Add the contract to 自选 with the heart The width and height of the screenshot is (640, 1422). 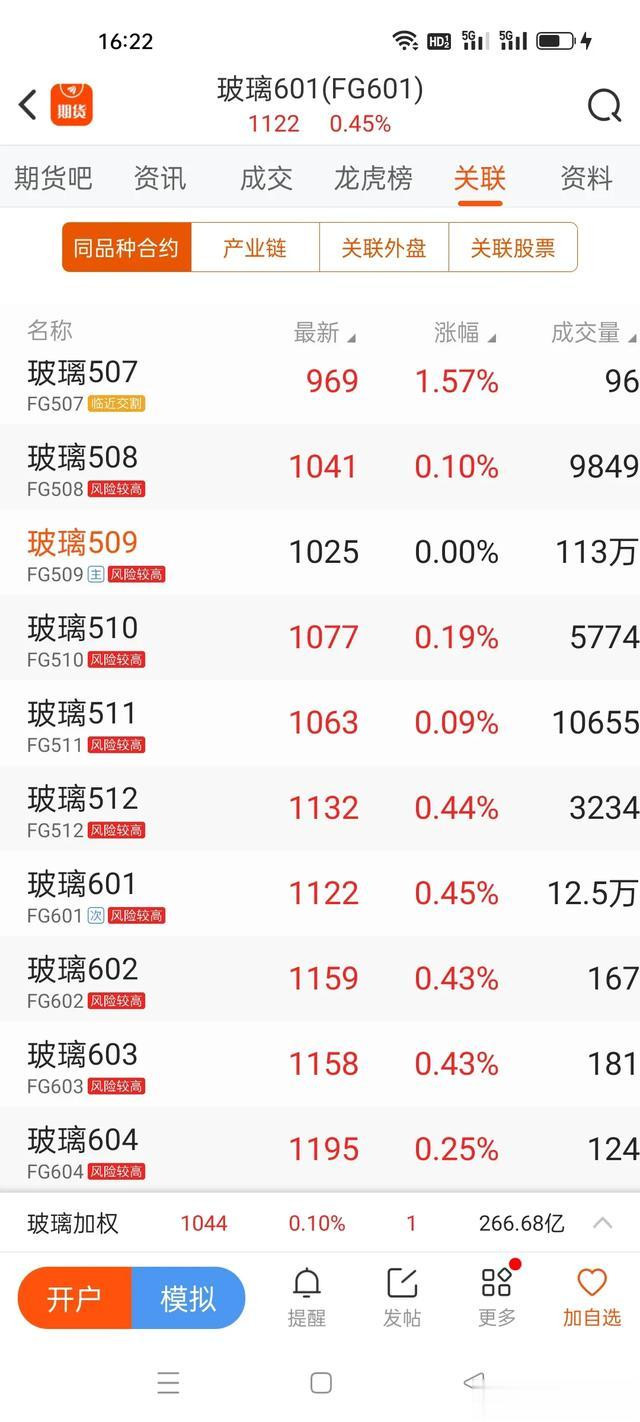pos(592,1297)
